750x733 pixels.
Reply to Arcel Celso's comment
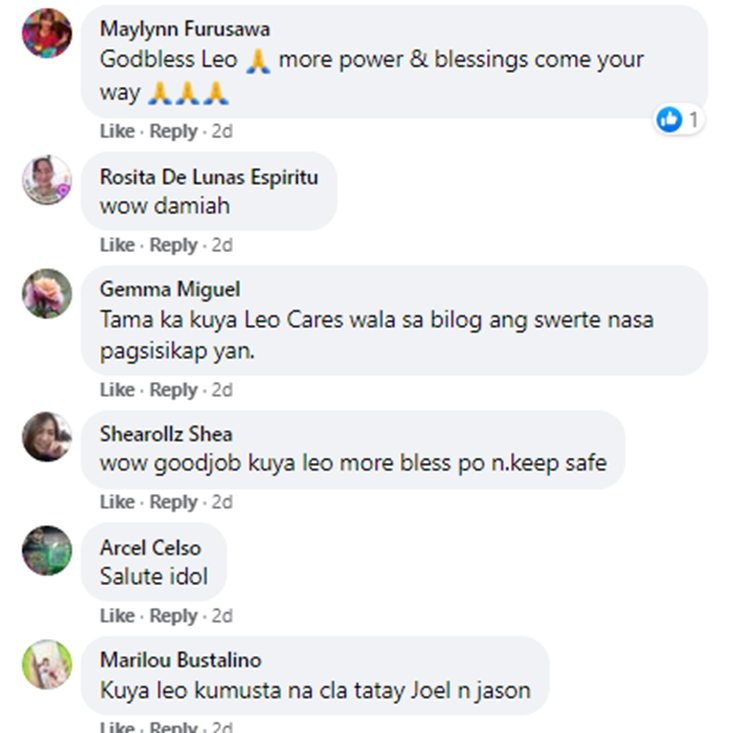pos(173,616)
